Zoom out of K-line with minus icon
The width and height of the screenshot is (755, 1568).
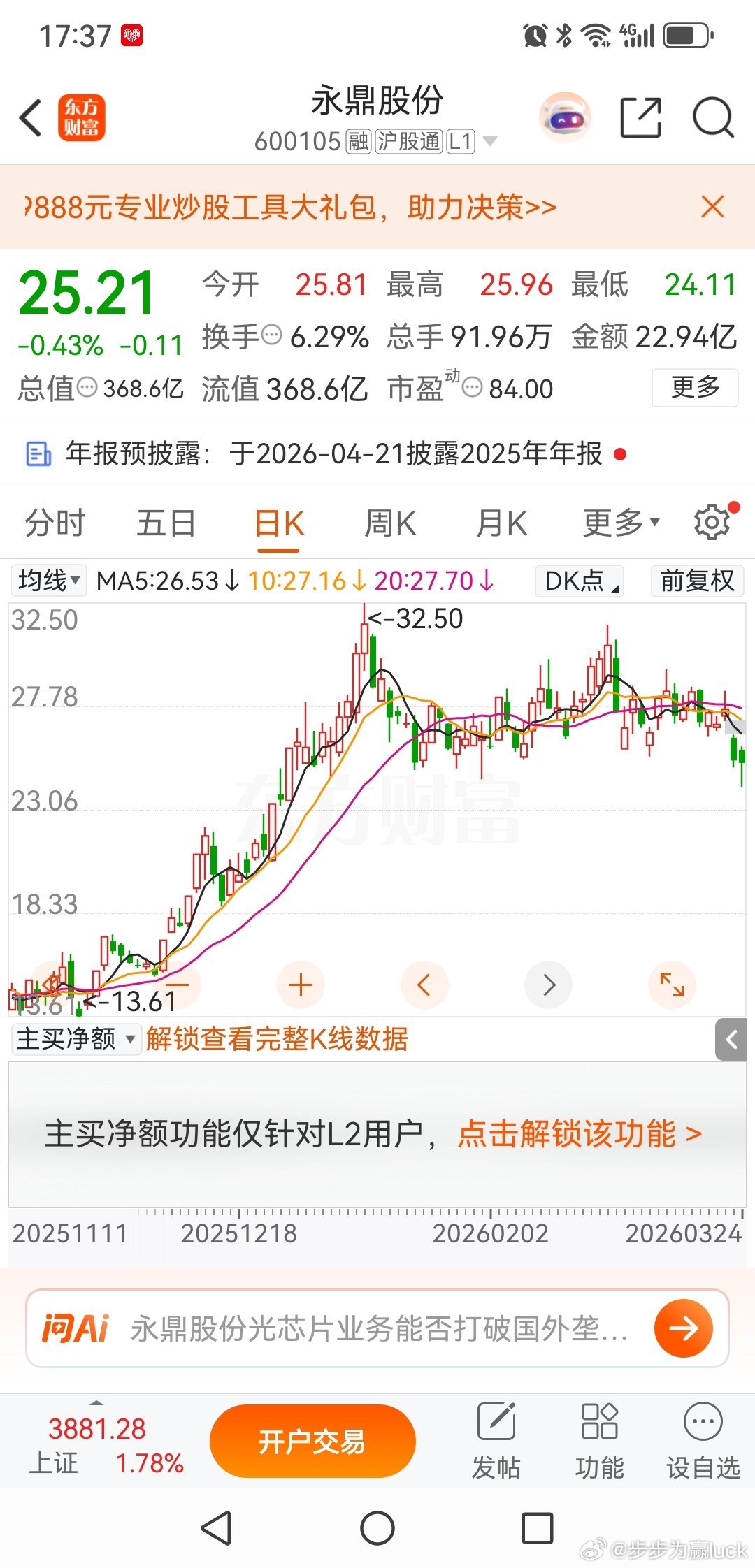click(176, 985)
